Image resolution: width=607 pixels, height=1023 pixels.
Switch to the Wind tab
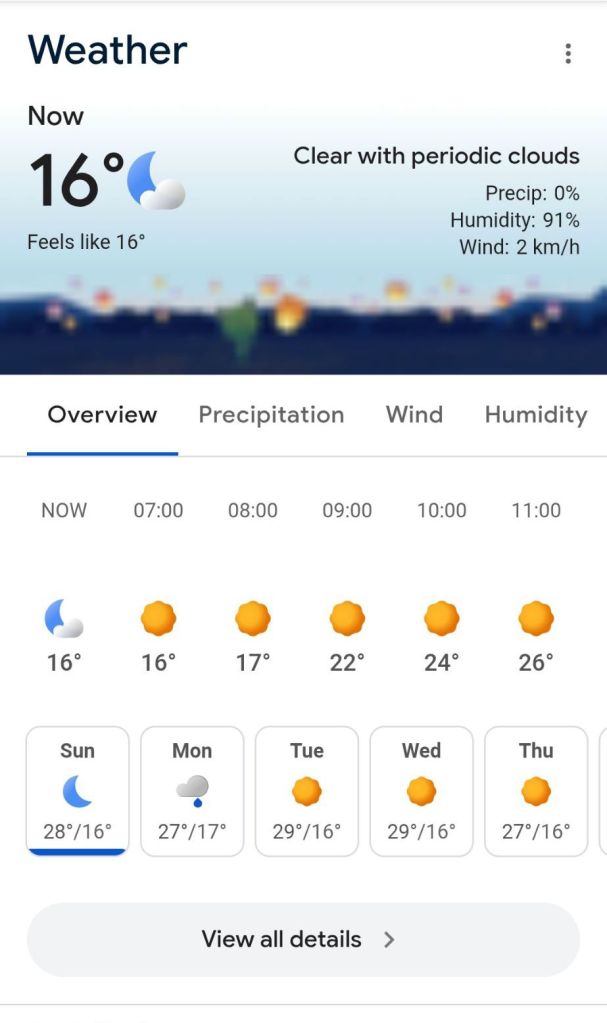tap(414, 415)
